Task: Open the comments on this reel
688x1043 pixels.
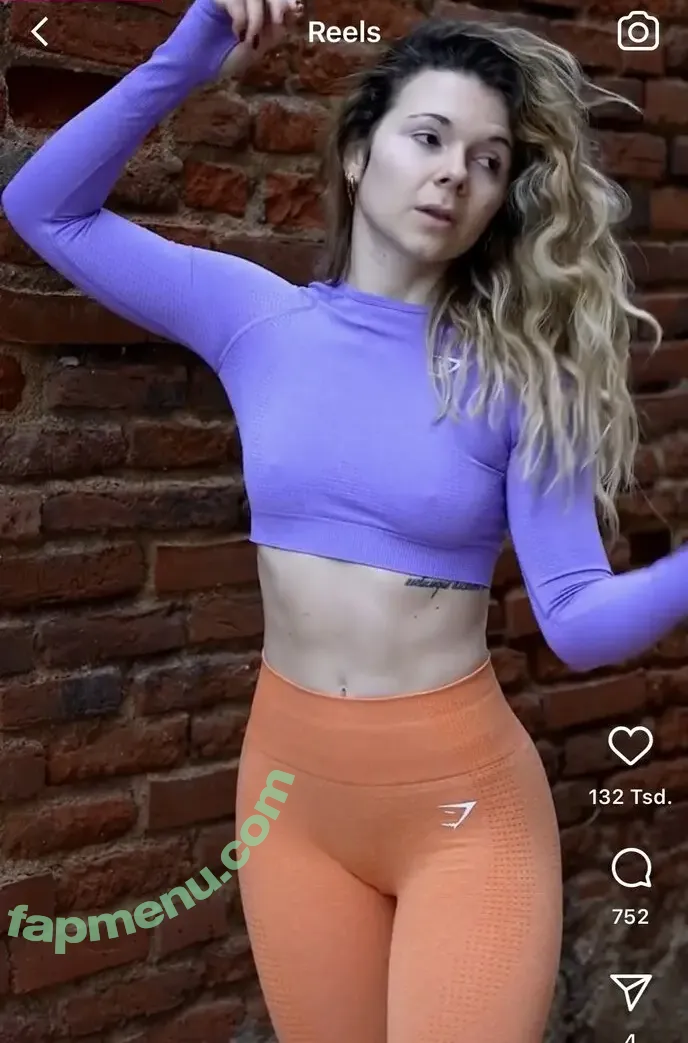Action: (x=631, y=869)
